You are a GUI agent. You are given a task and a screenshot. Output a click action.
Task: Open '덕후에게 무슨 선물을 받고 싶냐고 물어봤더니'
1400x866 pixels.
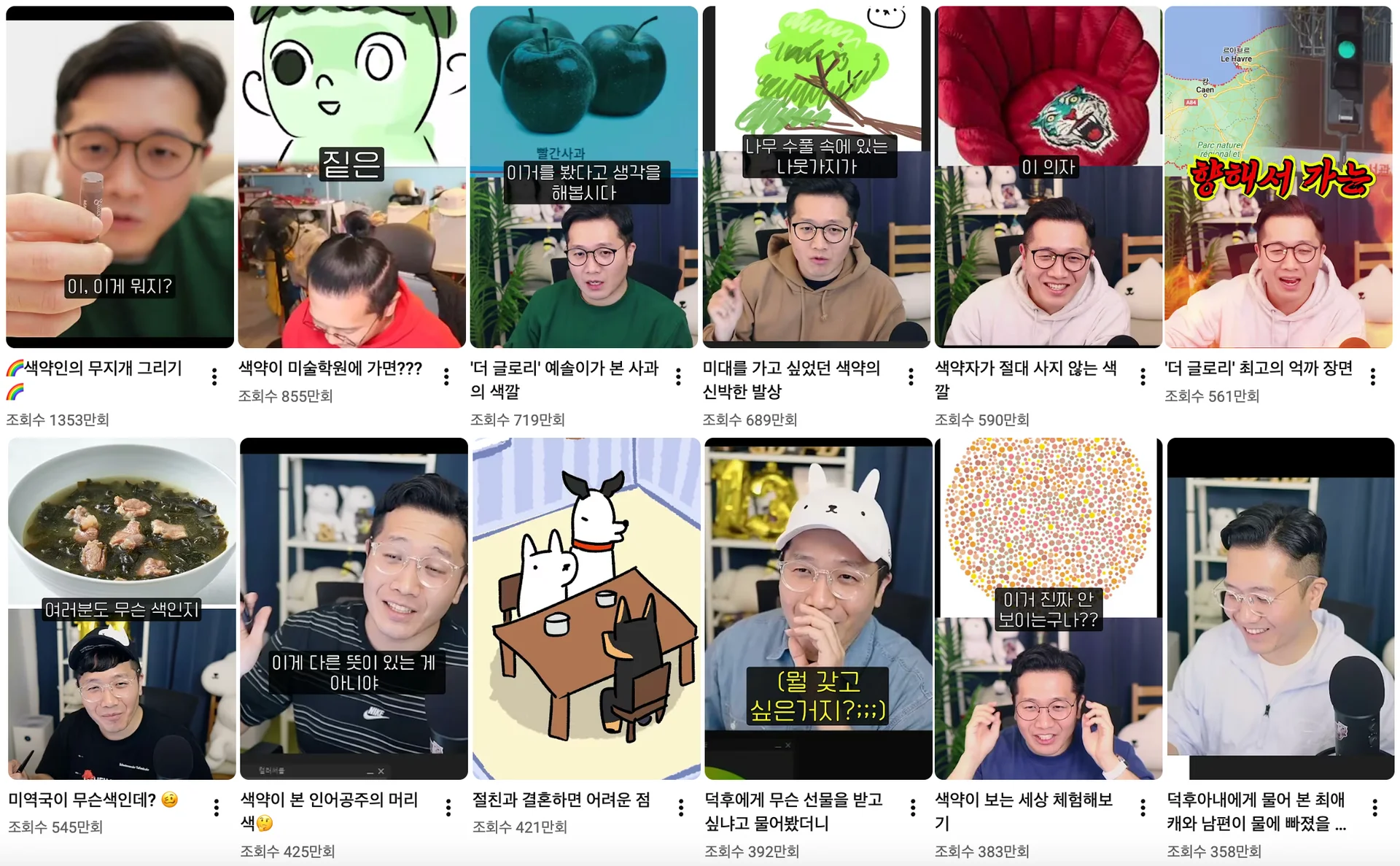click(x=818, y=608)
